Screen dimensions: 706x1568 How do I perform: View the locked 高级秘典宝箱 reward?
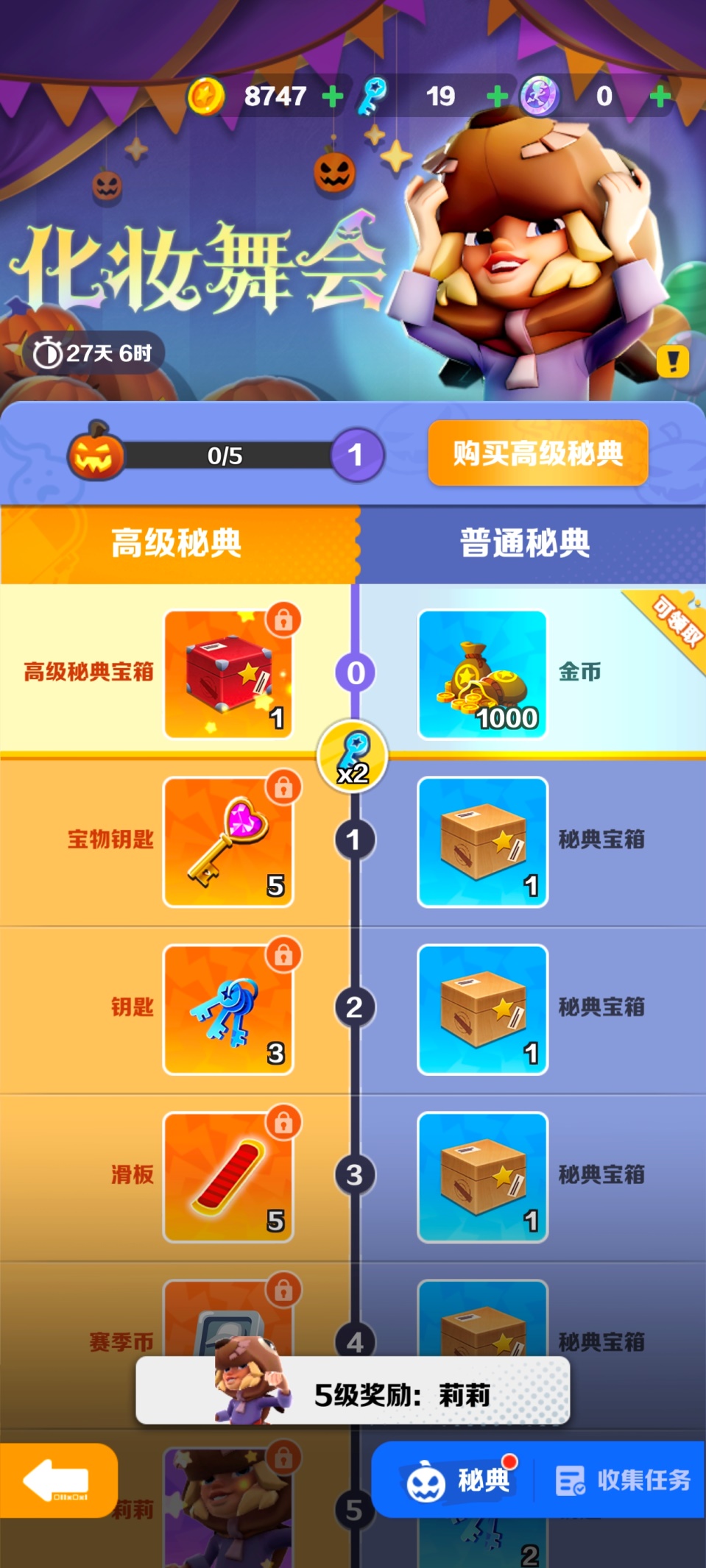tap(228, 674)
